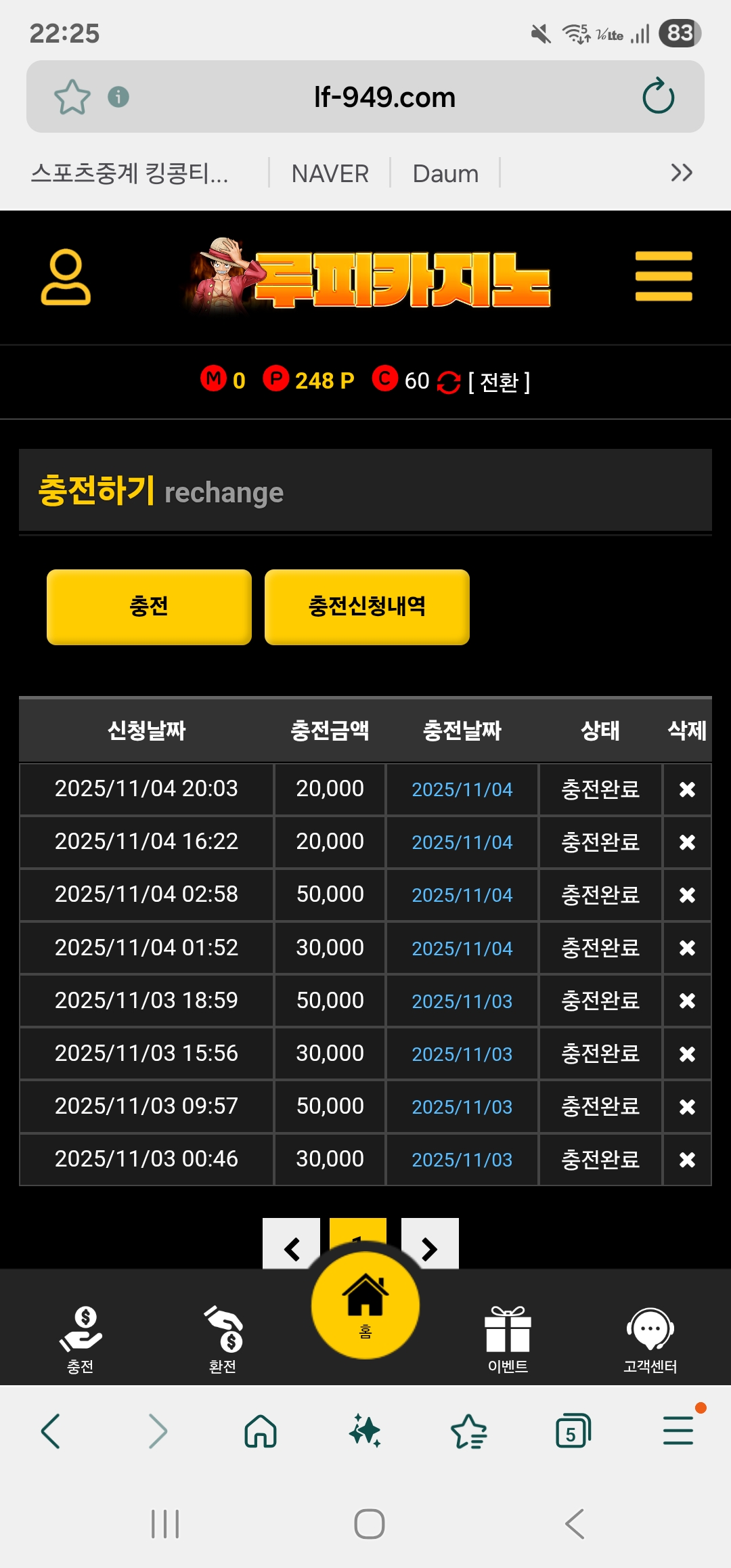Open 충전신청내역 history
The width and height of the screenshot is (731, 1568).
pos(367,607)
